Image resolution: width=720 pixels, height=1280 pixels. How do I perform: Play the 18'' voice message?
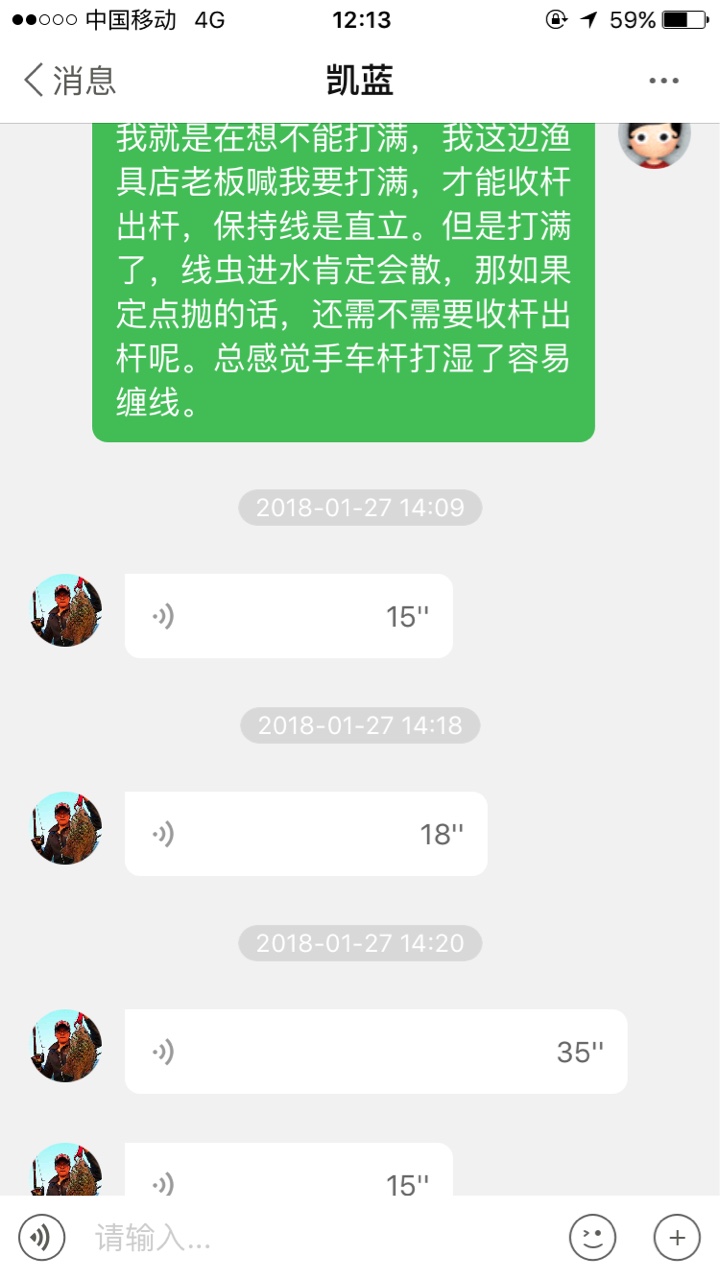pyautogui.click(x=305, y=833)
